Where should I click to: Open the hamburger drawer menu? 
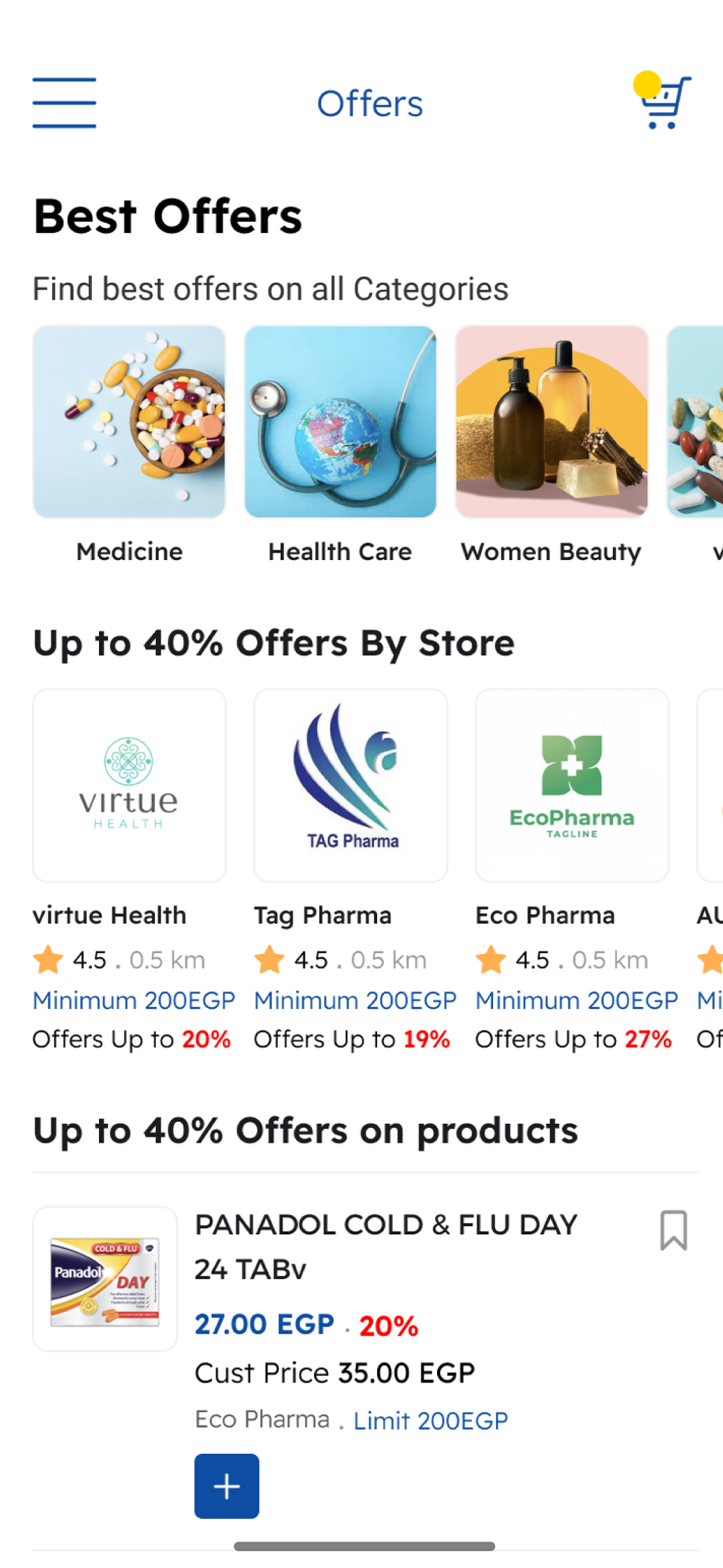[x=64, y=103]
